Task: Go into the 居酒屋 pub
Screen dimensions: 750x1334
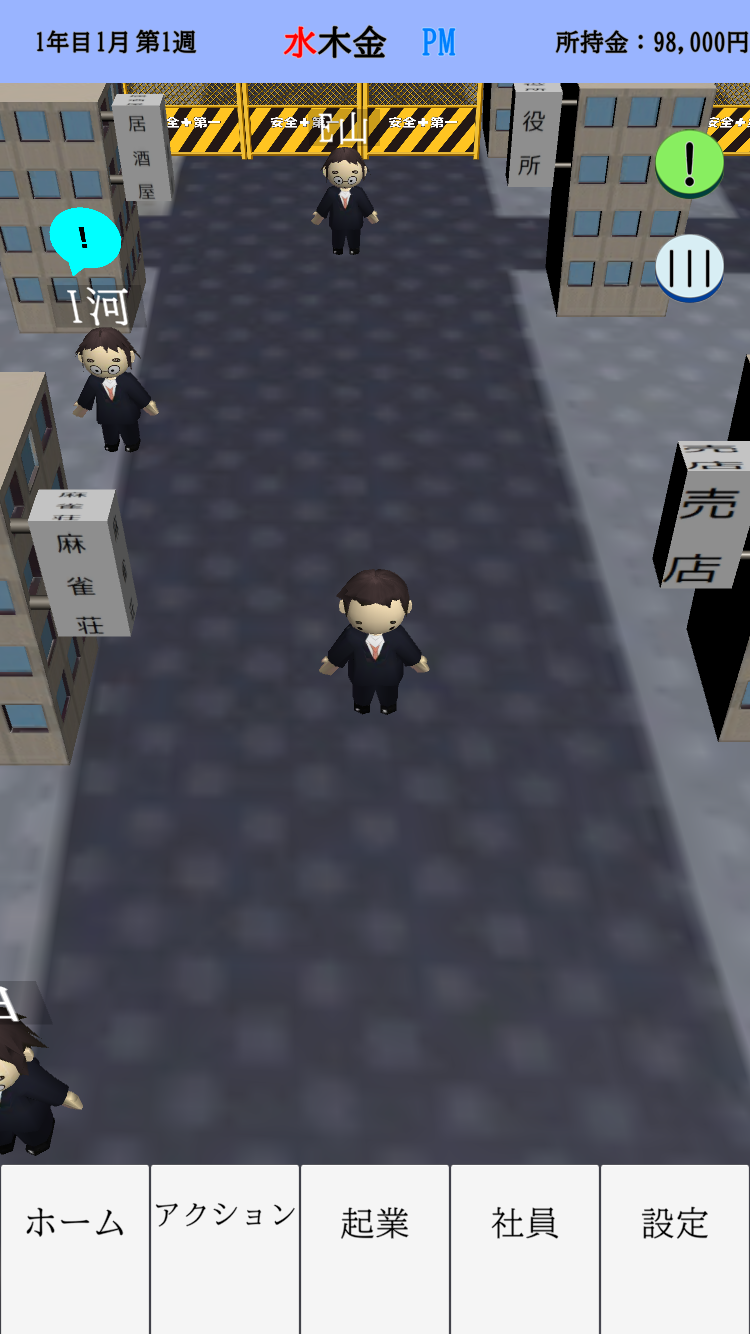Action: pyautogui.click(x=141, y=152)
